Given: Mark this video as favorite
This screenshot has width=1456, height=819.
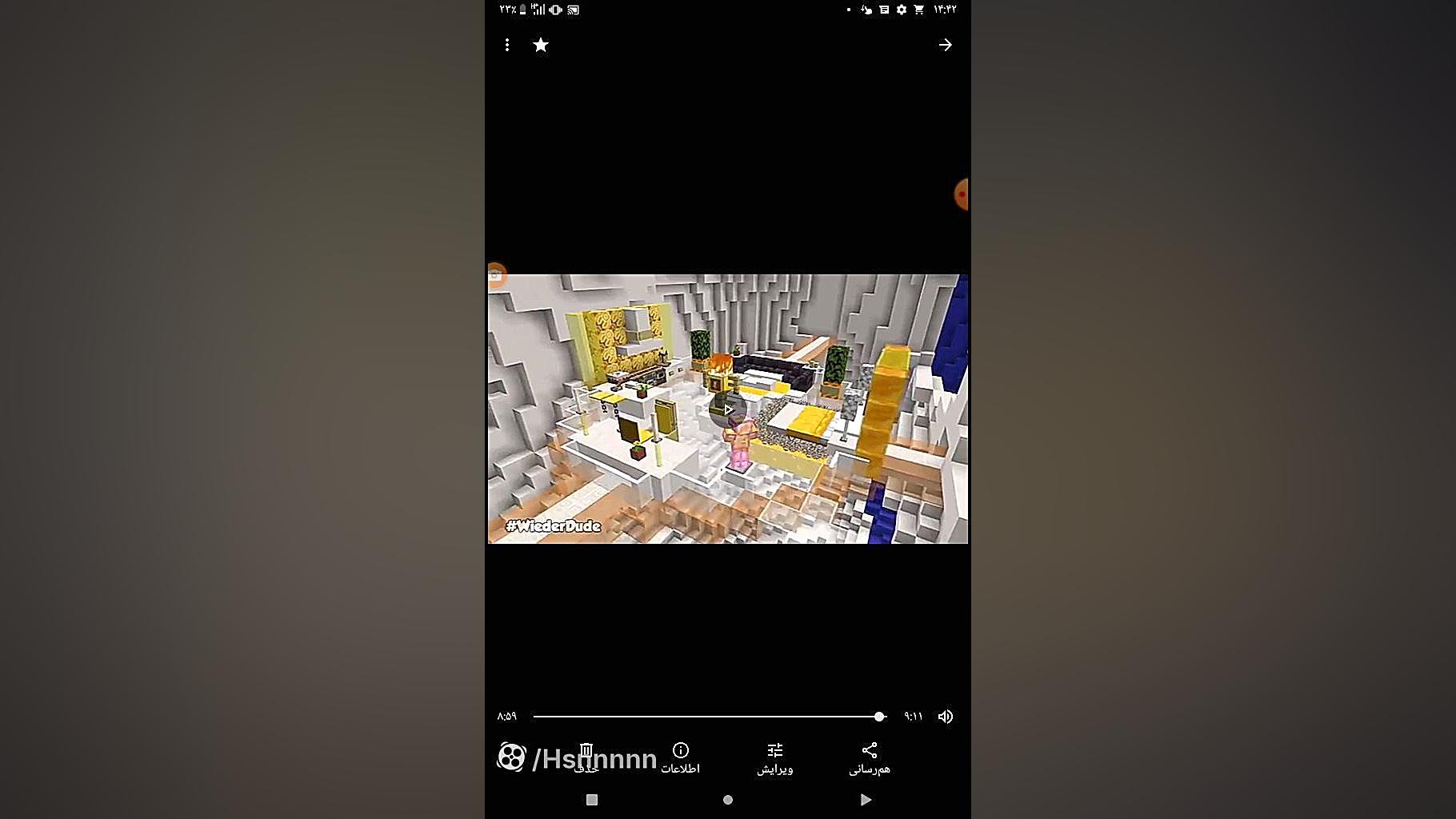Looking at the screenshot, I should (541, 46).
